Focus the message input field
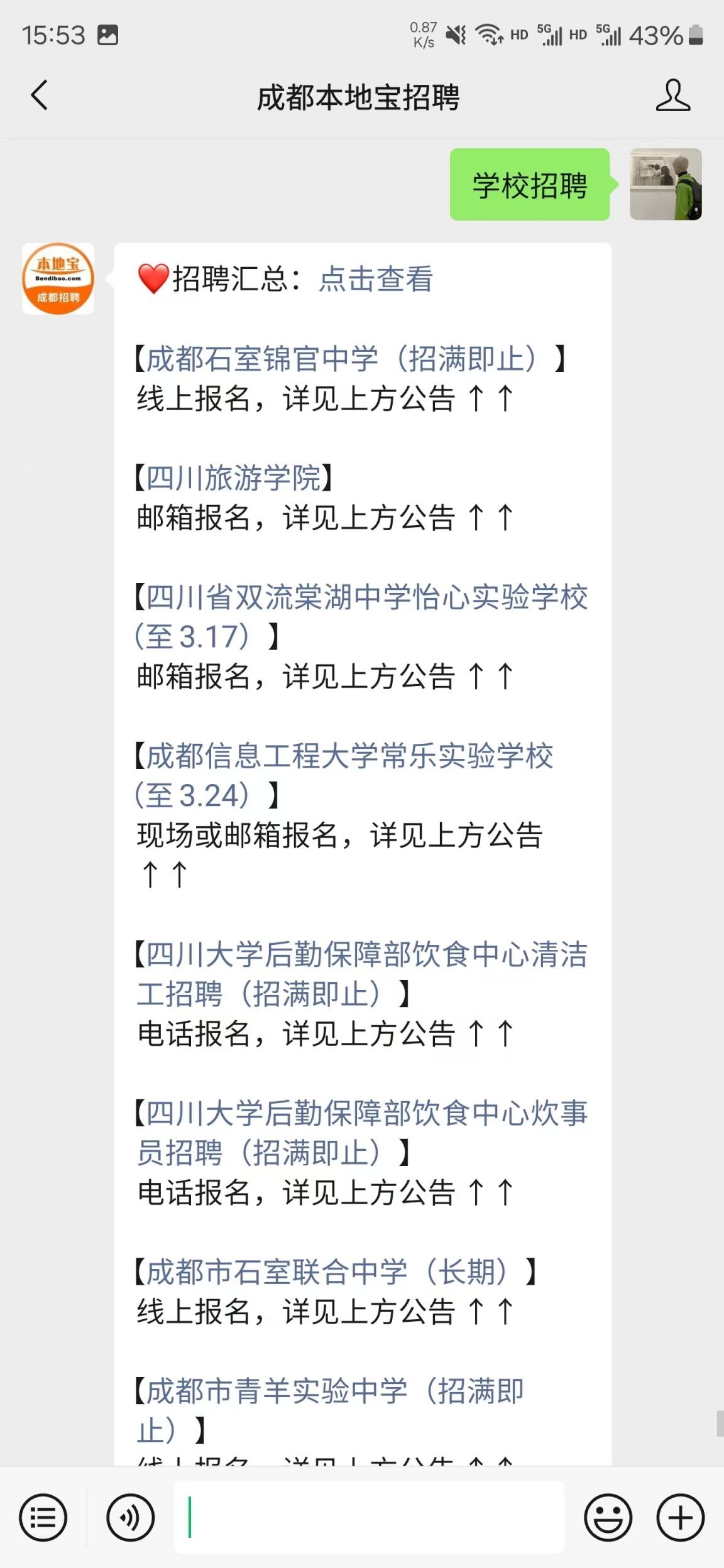The image size is (724, 1568). 370,1517
